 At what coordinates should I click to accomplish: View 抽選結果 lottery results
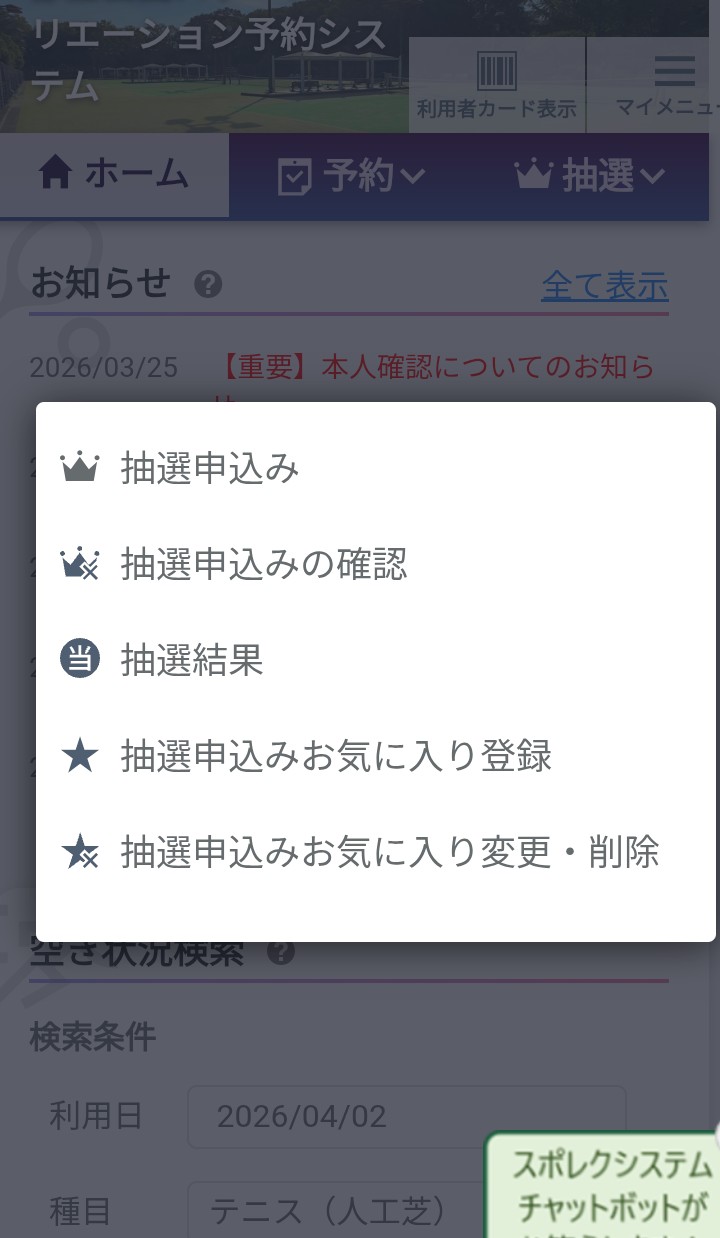(x=191, y=660)
